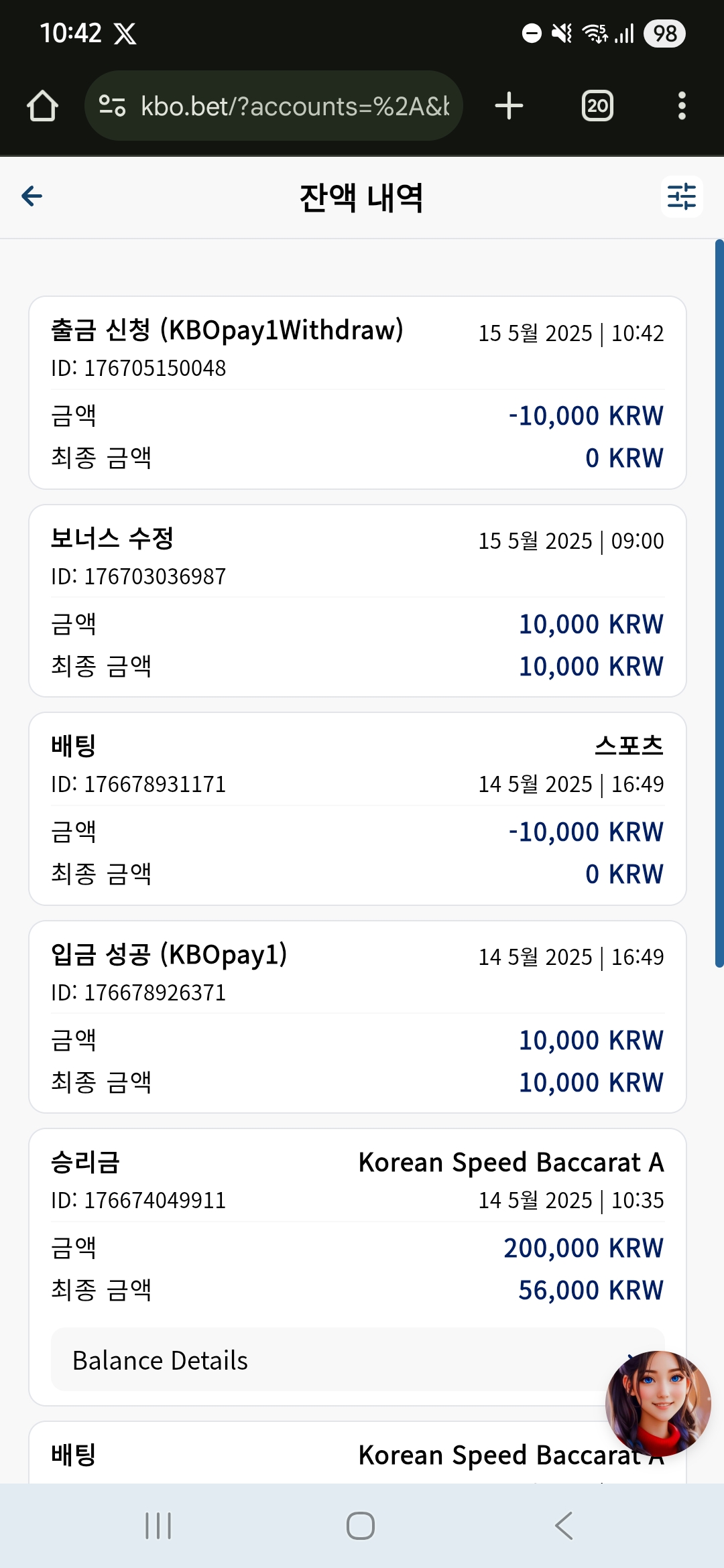The height and width of the screenshot is (1568, 724).
Task: Open the chat assistant avatar
Action: point(658,1403)
